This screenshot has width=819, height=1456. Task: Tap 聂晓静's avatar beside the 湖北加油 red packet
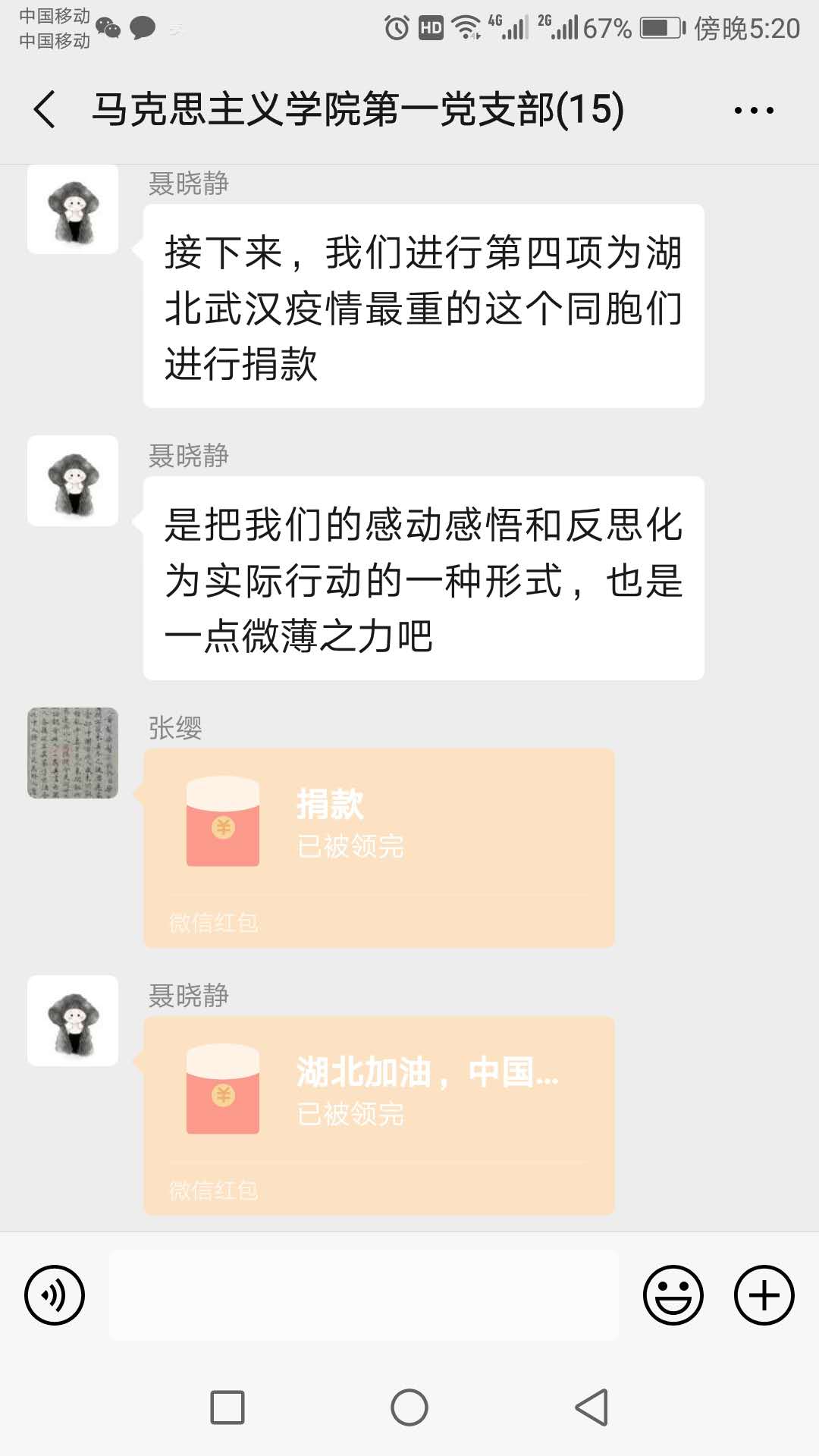tap(73, 1021)
